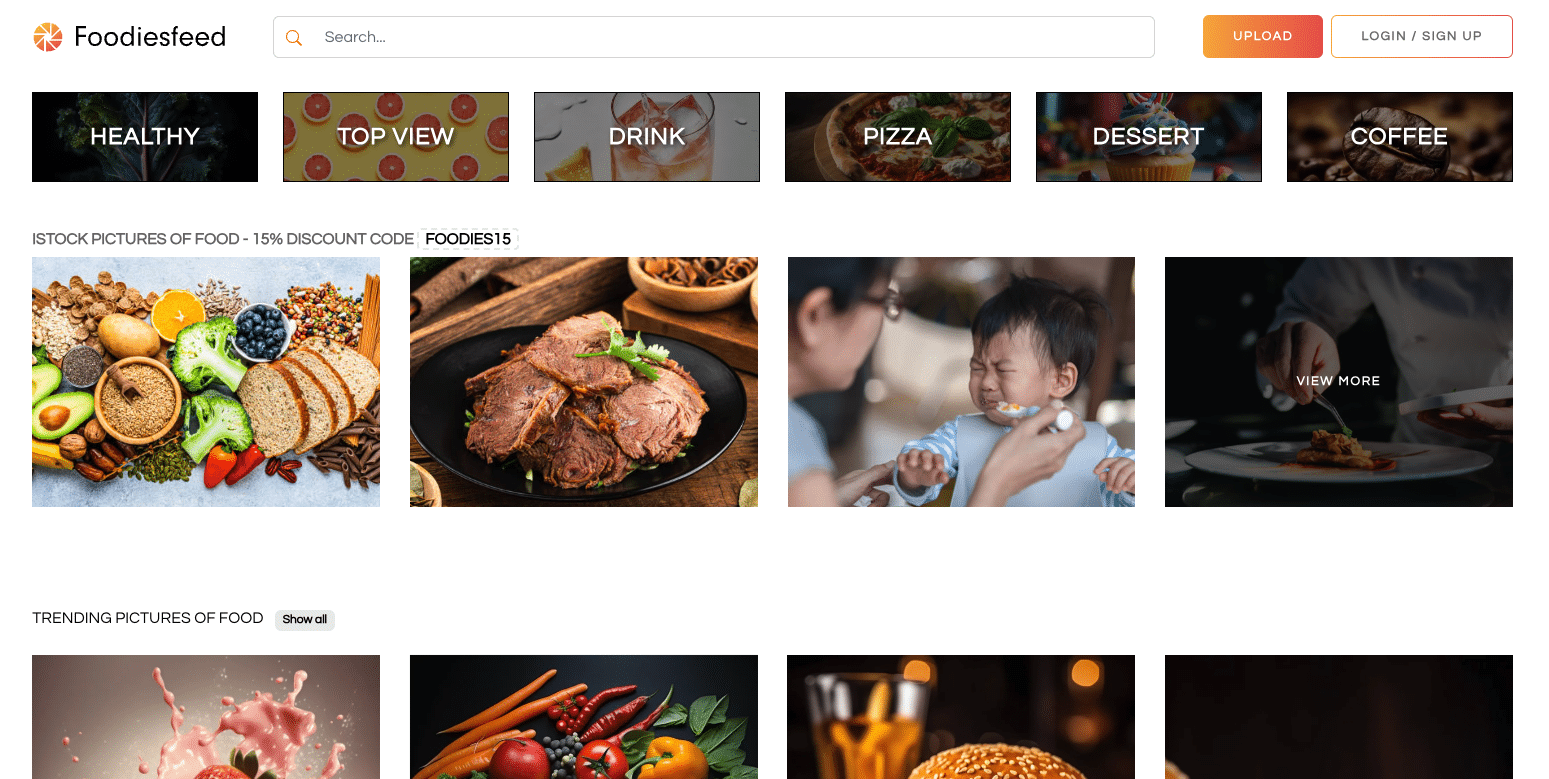
Task: Open the Coffee category
Action: [1400, 137]
